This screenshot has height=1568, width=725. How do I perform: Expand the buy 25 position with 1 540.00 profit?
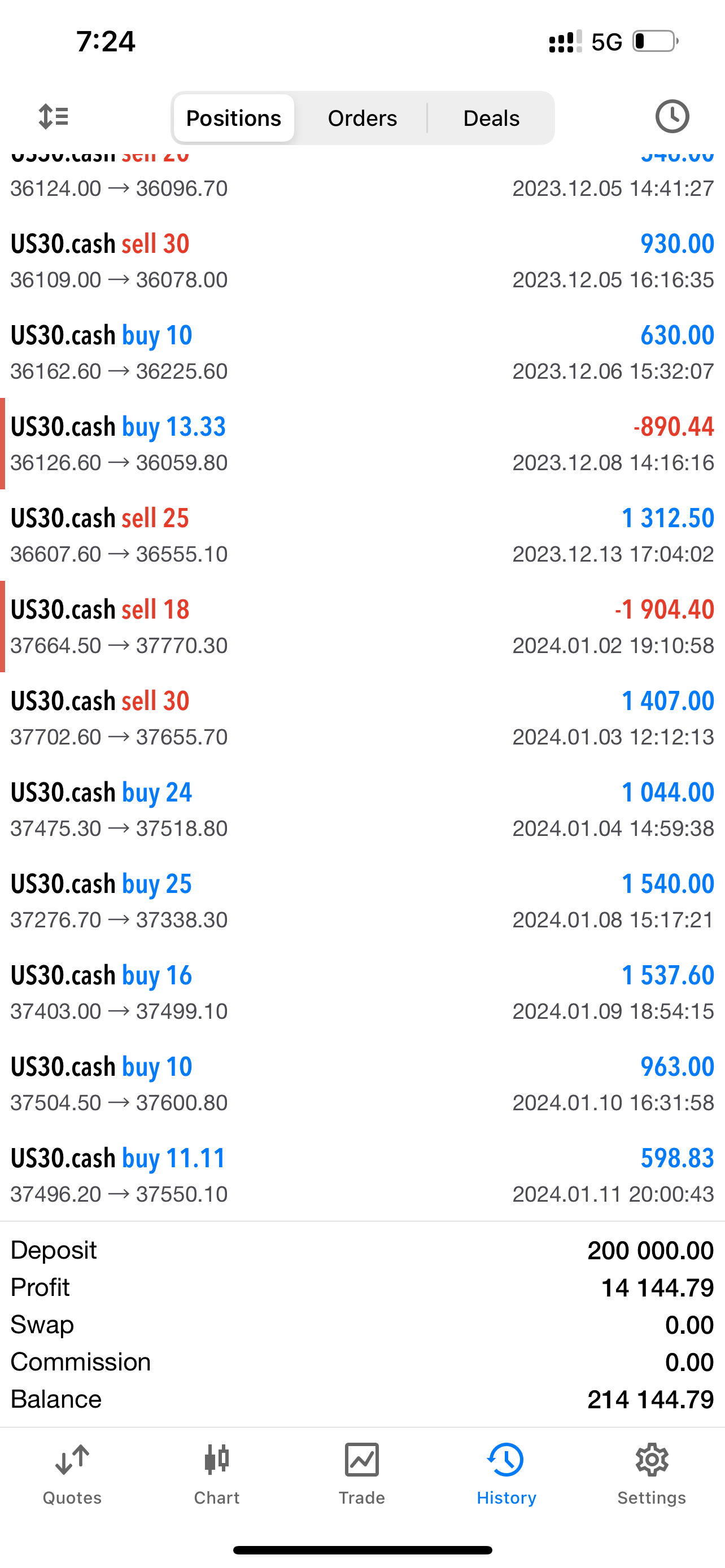pyautogui.click(x=362, y=901)
